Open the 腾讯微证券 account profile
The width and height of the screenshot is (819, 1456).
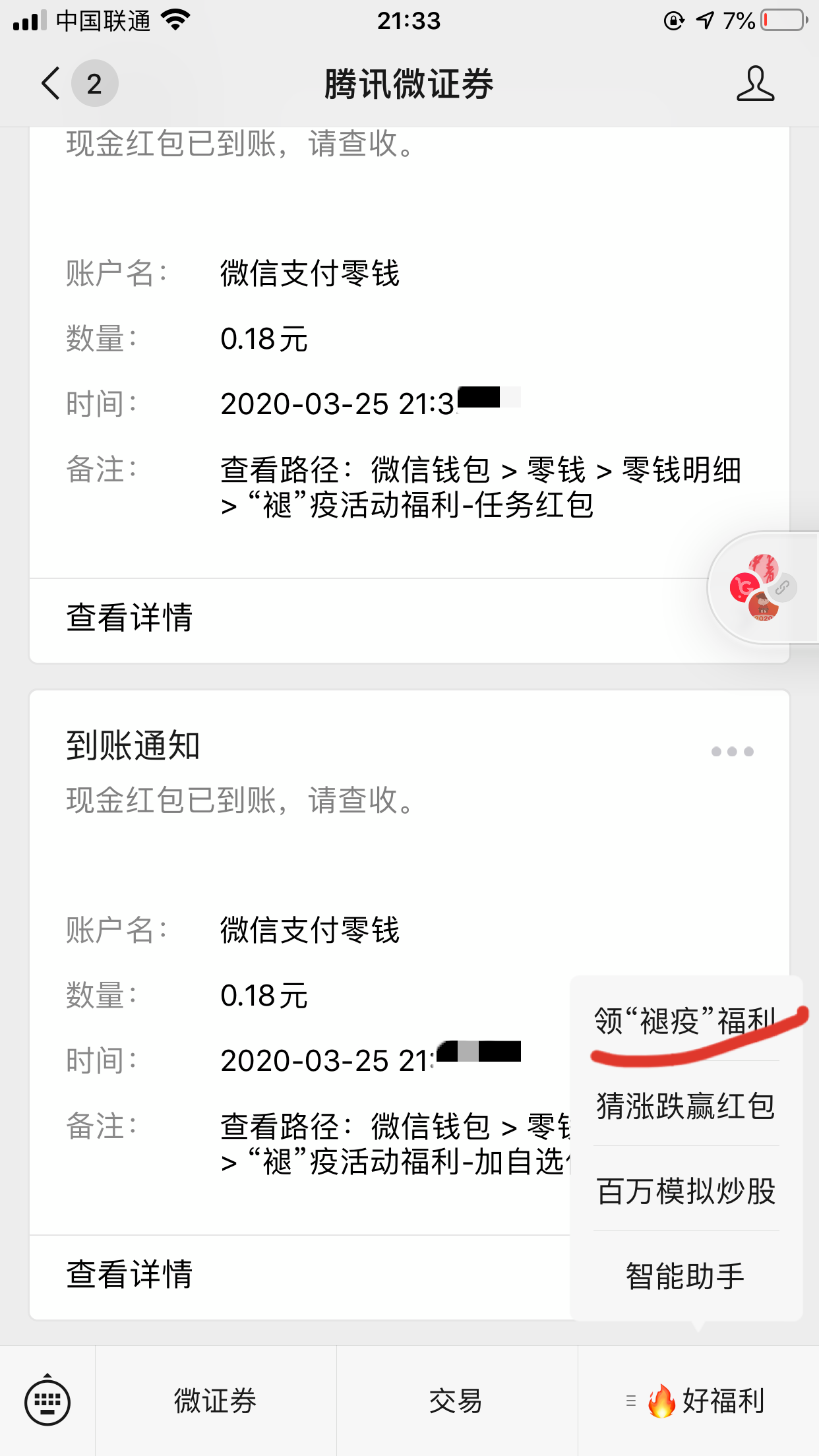coord(755,84)
